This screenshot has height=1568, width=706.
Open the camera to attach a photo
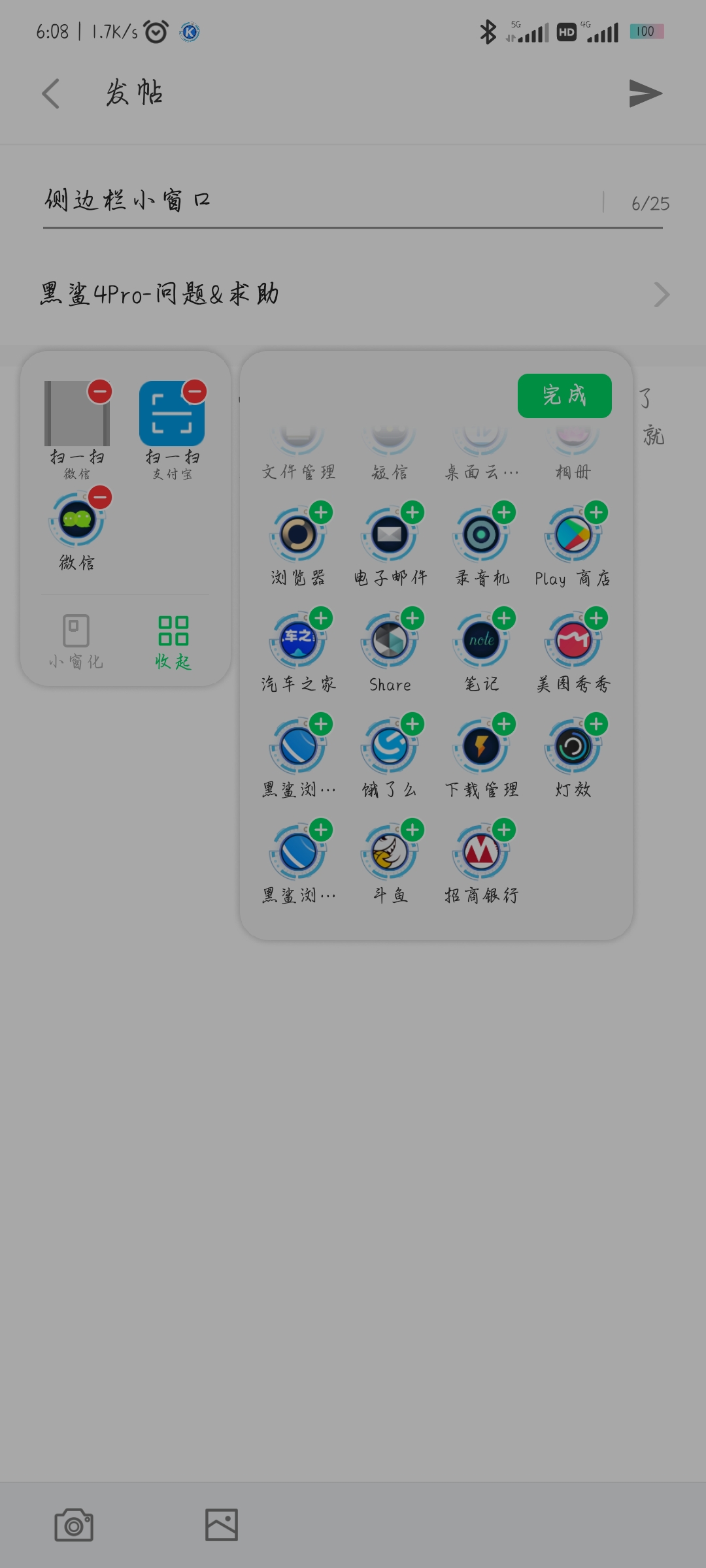[74, 1525]
